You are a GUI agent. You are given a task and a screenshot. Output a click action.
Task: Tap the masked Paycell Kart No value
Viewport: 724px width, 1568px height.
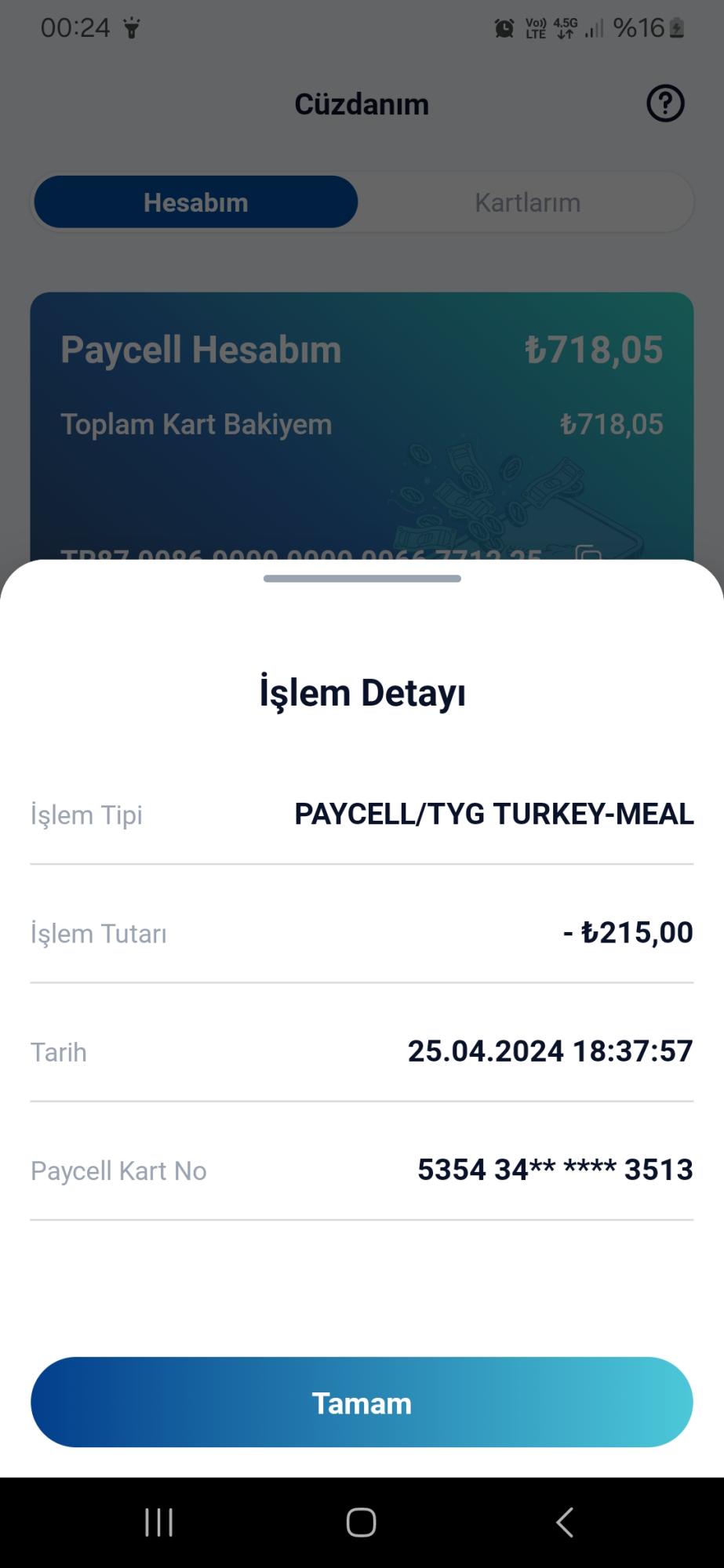[x=555, y=1170]
